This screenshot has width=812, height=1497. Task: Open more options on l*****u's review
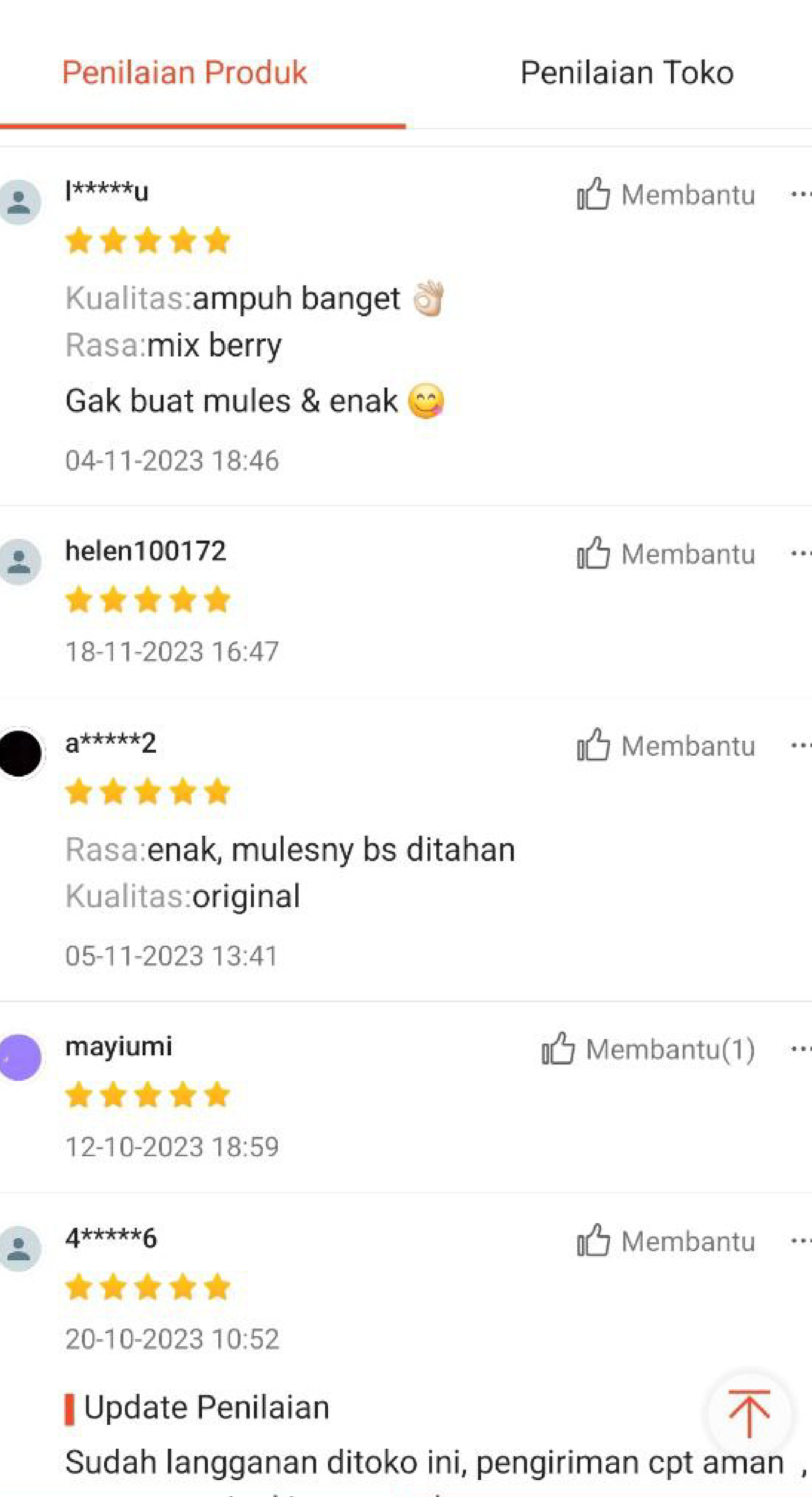pos(800,194)
